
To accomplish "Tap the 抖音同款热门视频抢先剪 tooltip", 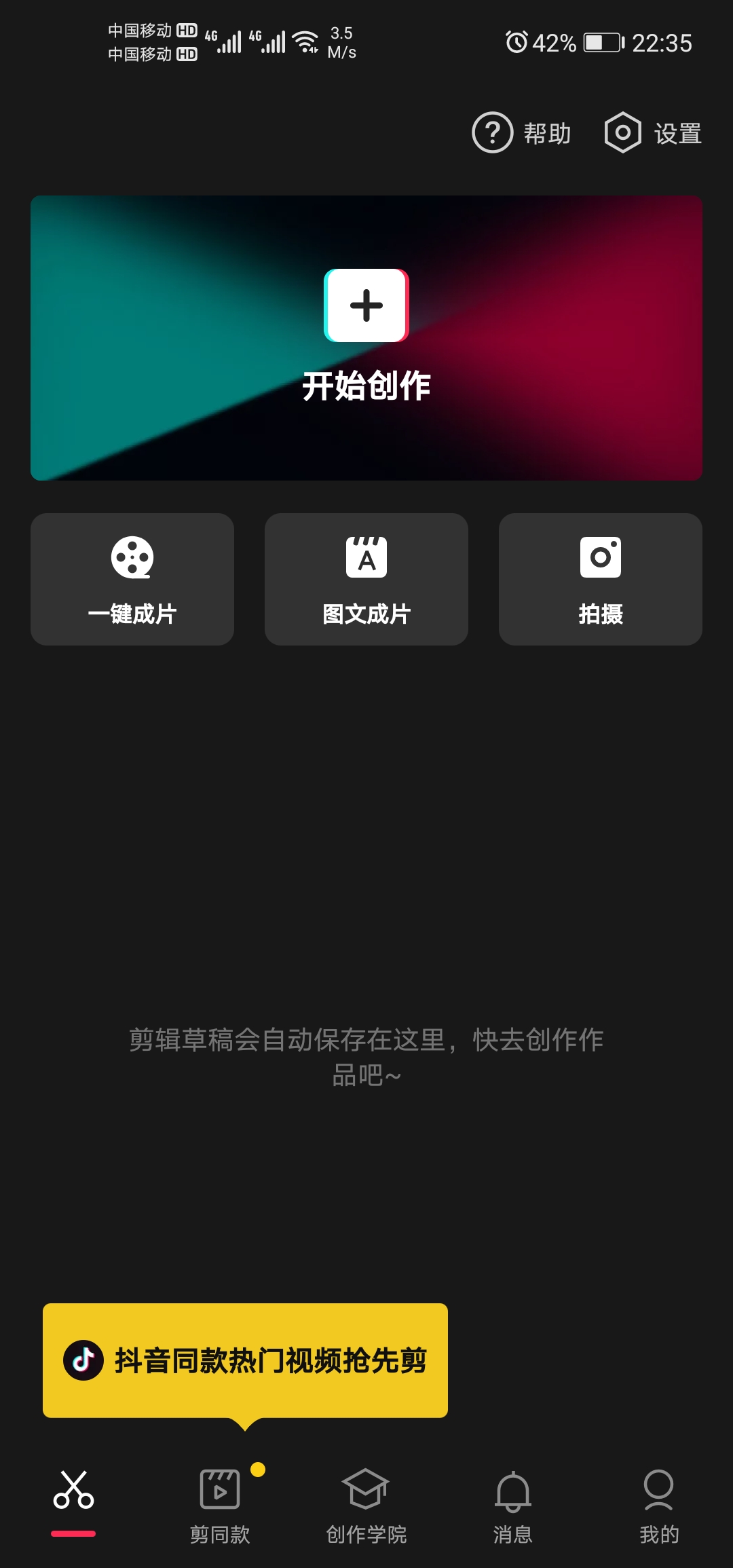I will (245, 1360).
